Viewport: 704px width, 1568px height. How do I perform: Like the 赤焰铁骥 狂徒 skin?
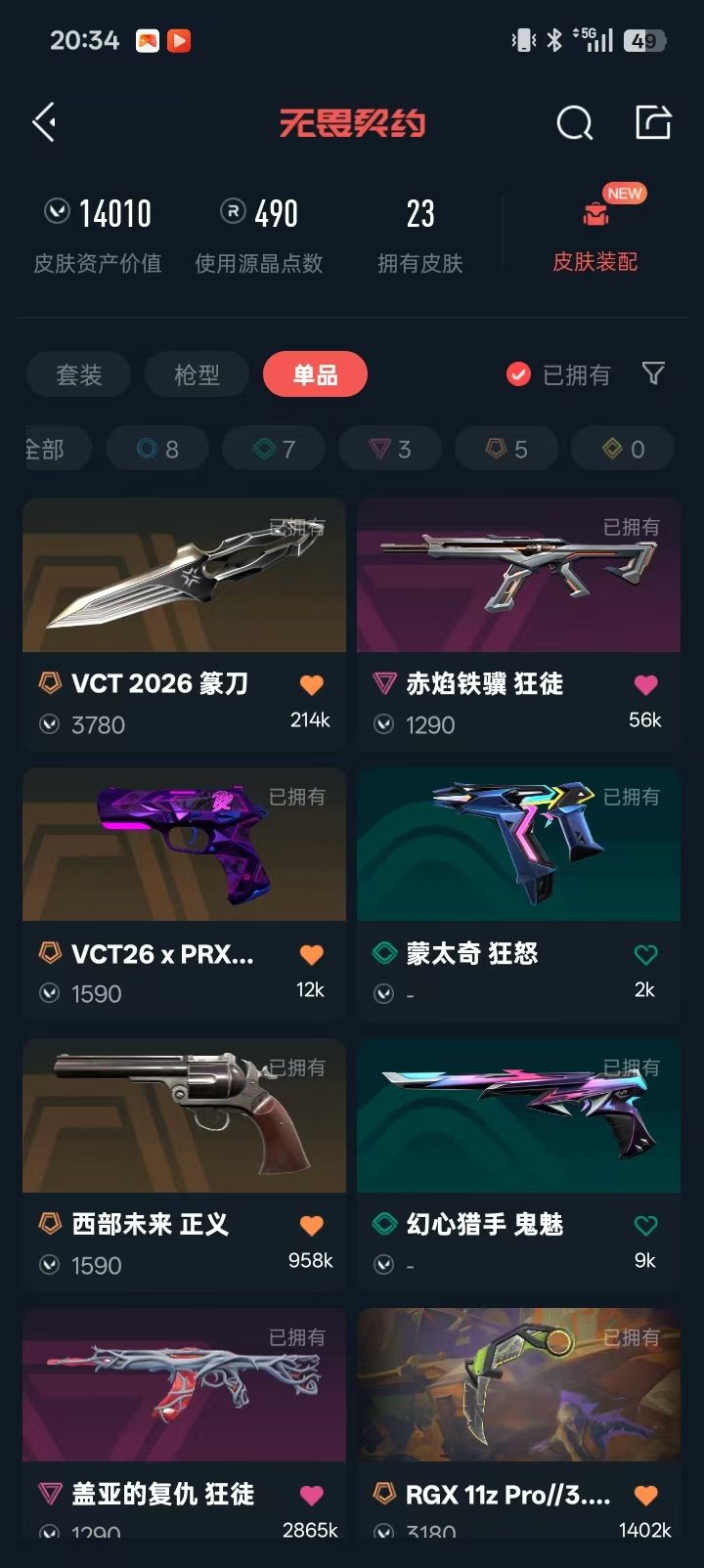tap(645, 685)
